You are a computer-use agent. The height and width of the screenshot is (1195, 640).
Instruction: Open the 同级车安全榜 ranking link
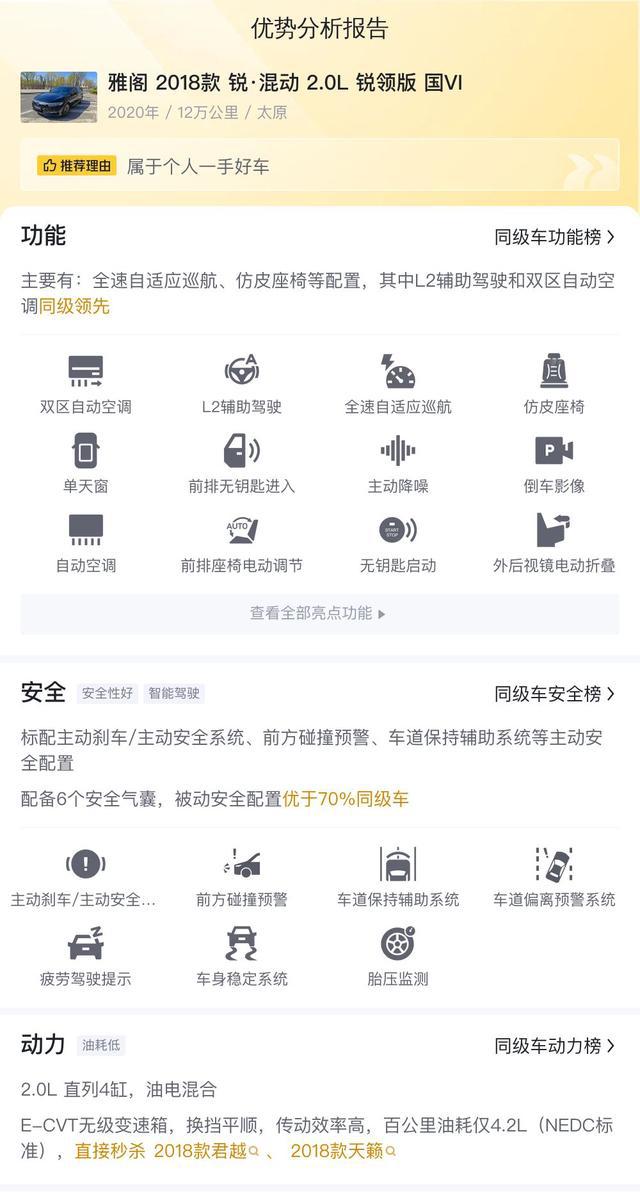point(555,694)
